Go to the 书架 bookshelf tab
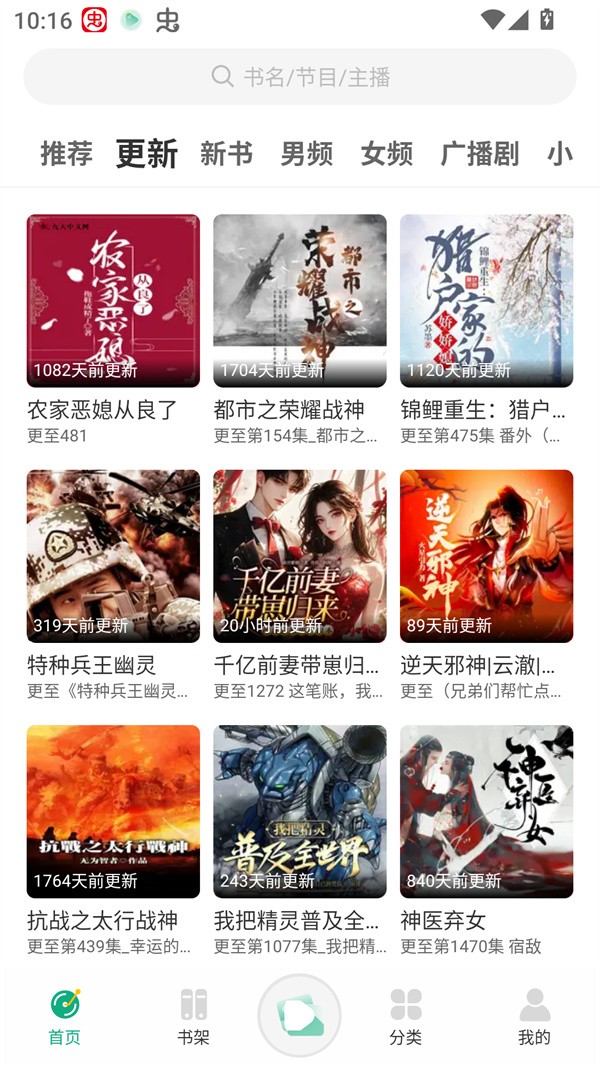Image resolution: width=600 pixels, height=1066 pixels. pos(193,1016)
